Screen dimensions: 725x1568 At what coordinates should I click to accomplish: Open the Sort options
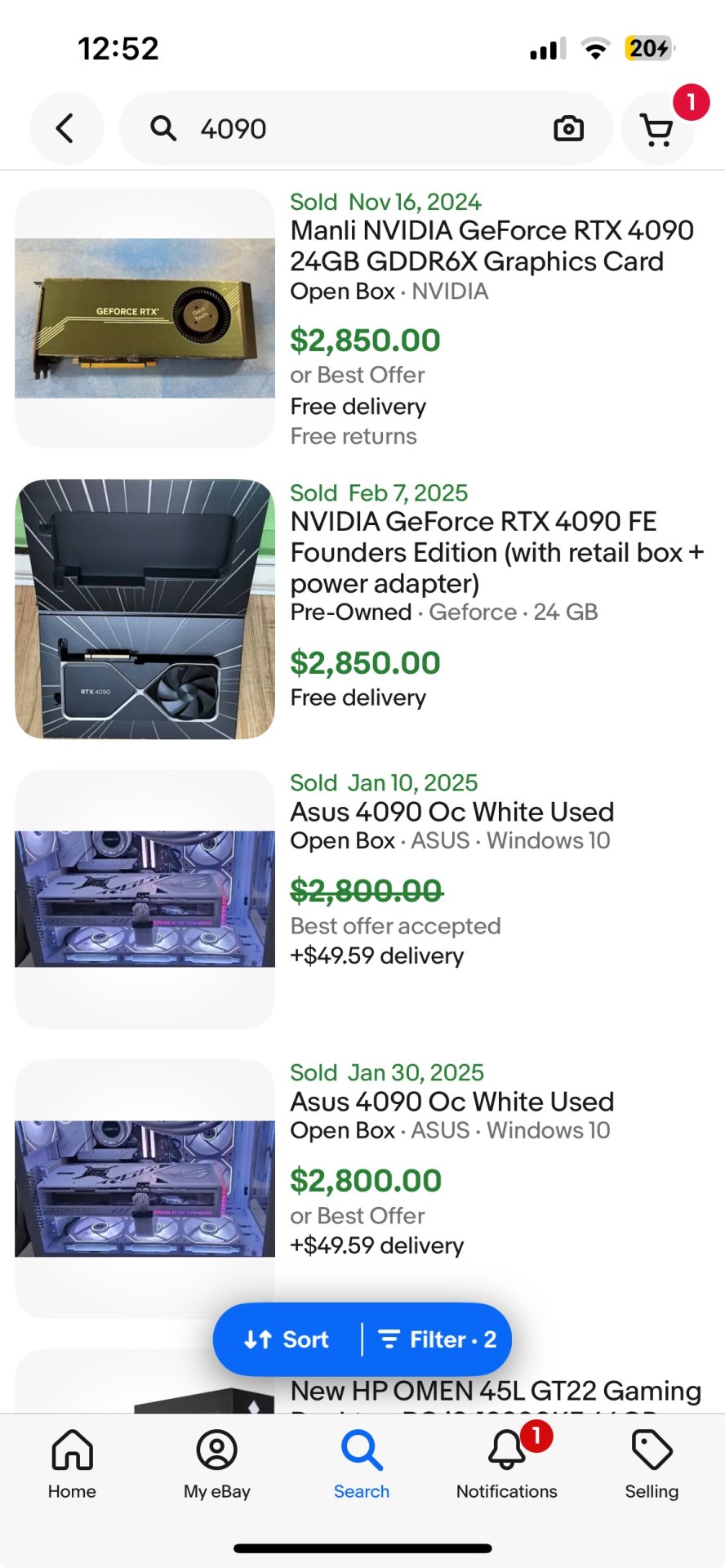pos(287,1339)
